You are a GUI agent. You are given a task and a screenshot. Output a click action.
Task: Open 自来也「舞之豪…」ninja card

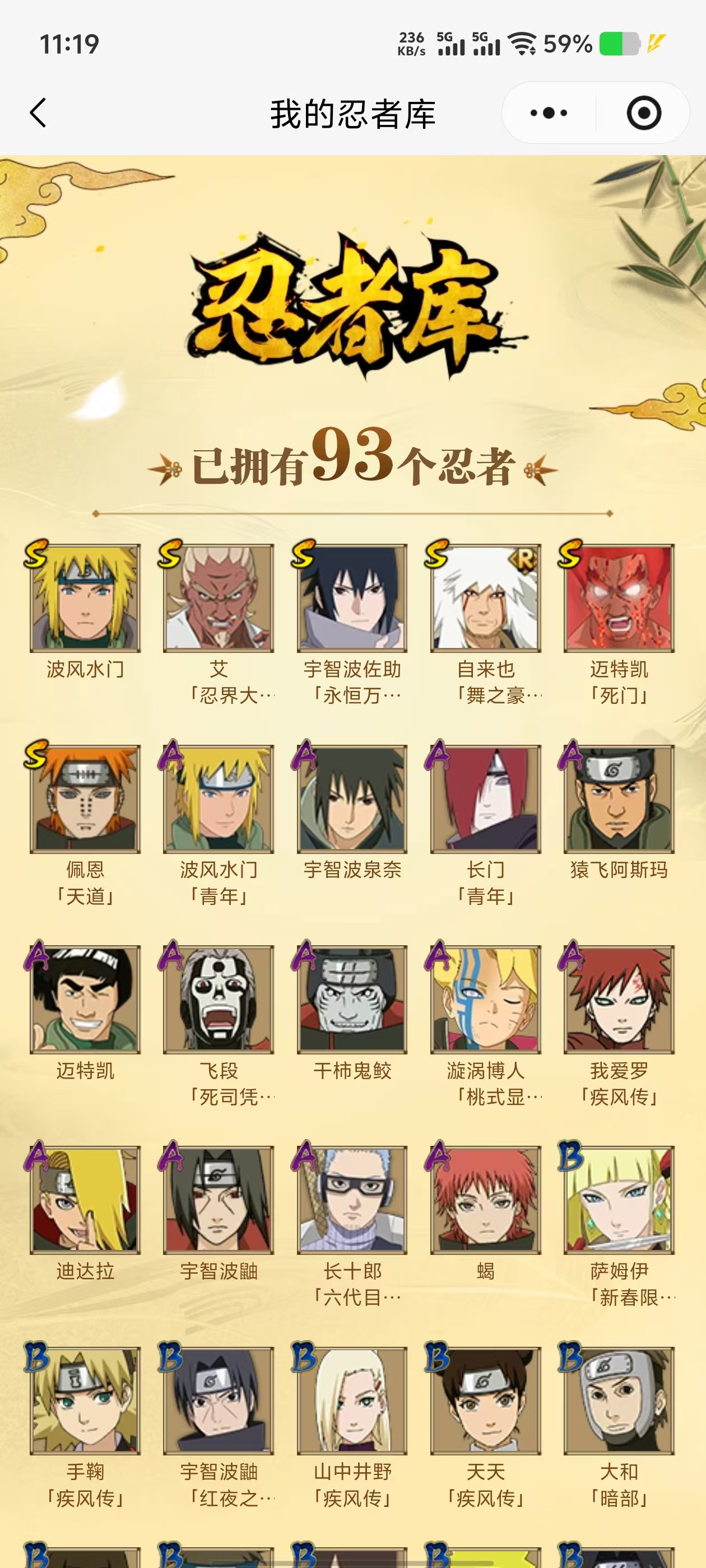tap(485, 598)
